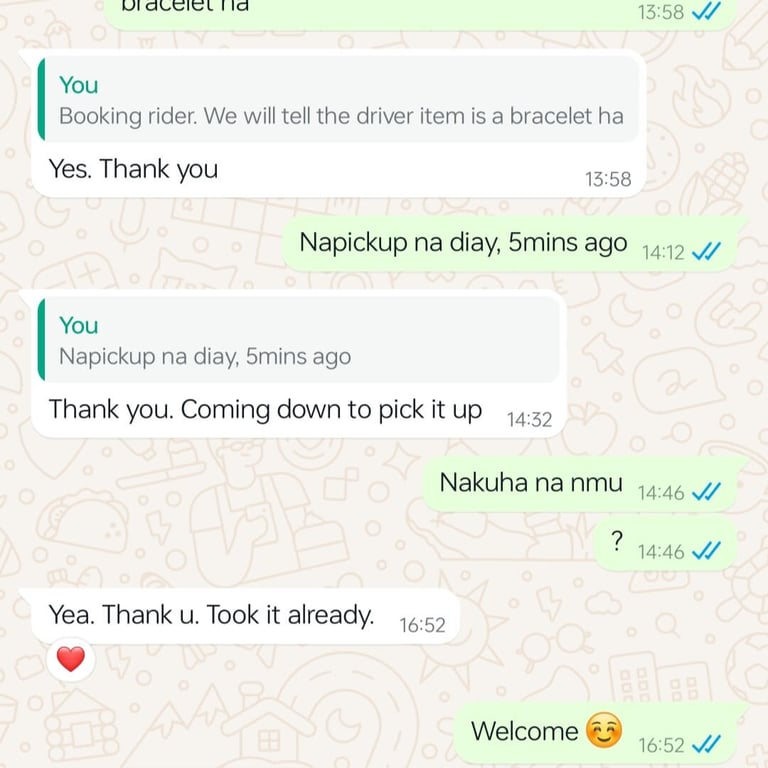
Task: Tap quoted reply 'Booking rider. We will tell'
Action: pos(338,101)
